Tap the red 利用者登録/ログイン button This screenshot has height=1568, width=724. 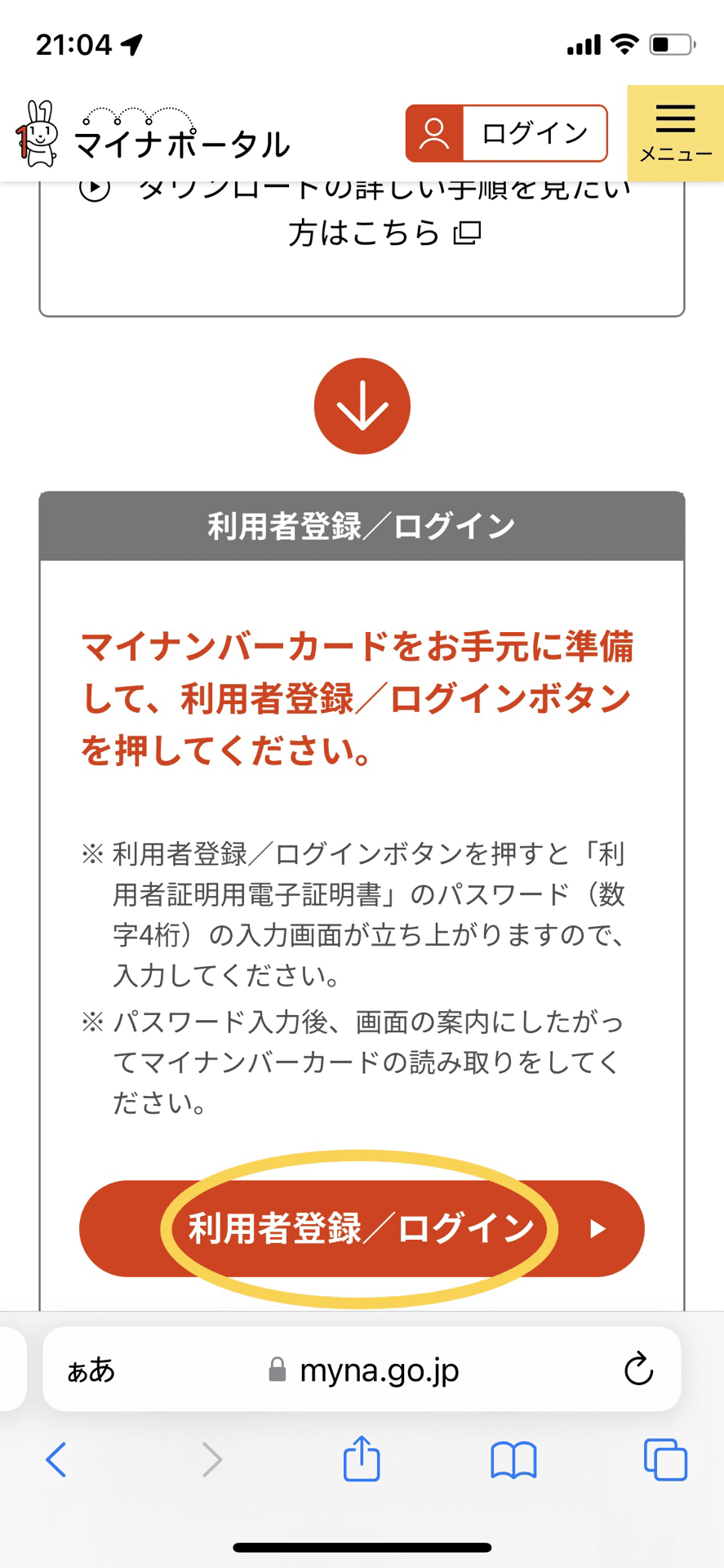362,1228
